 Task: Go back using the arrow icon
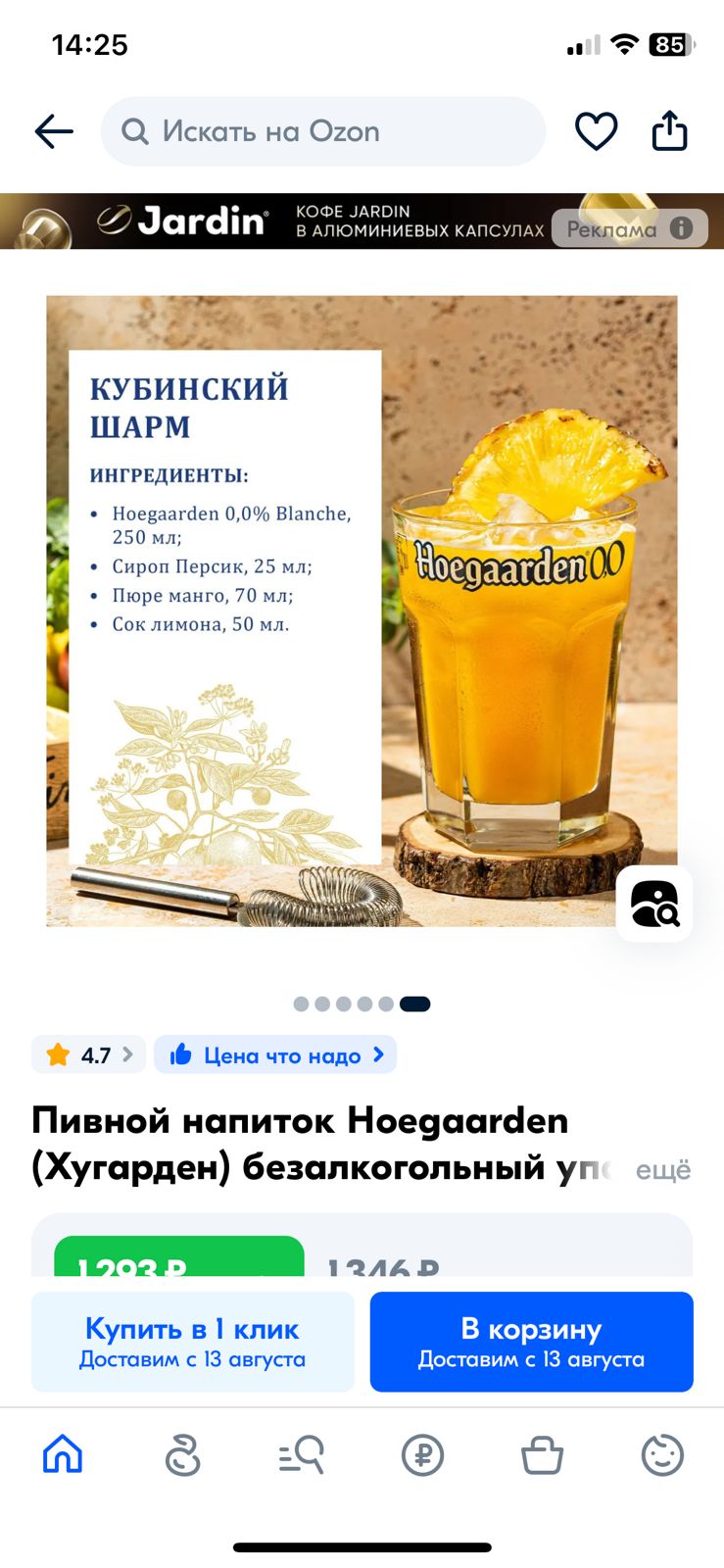point(54,131)
